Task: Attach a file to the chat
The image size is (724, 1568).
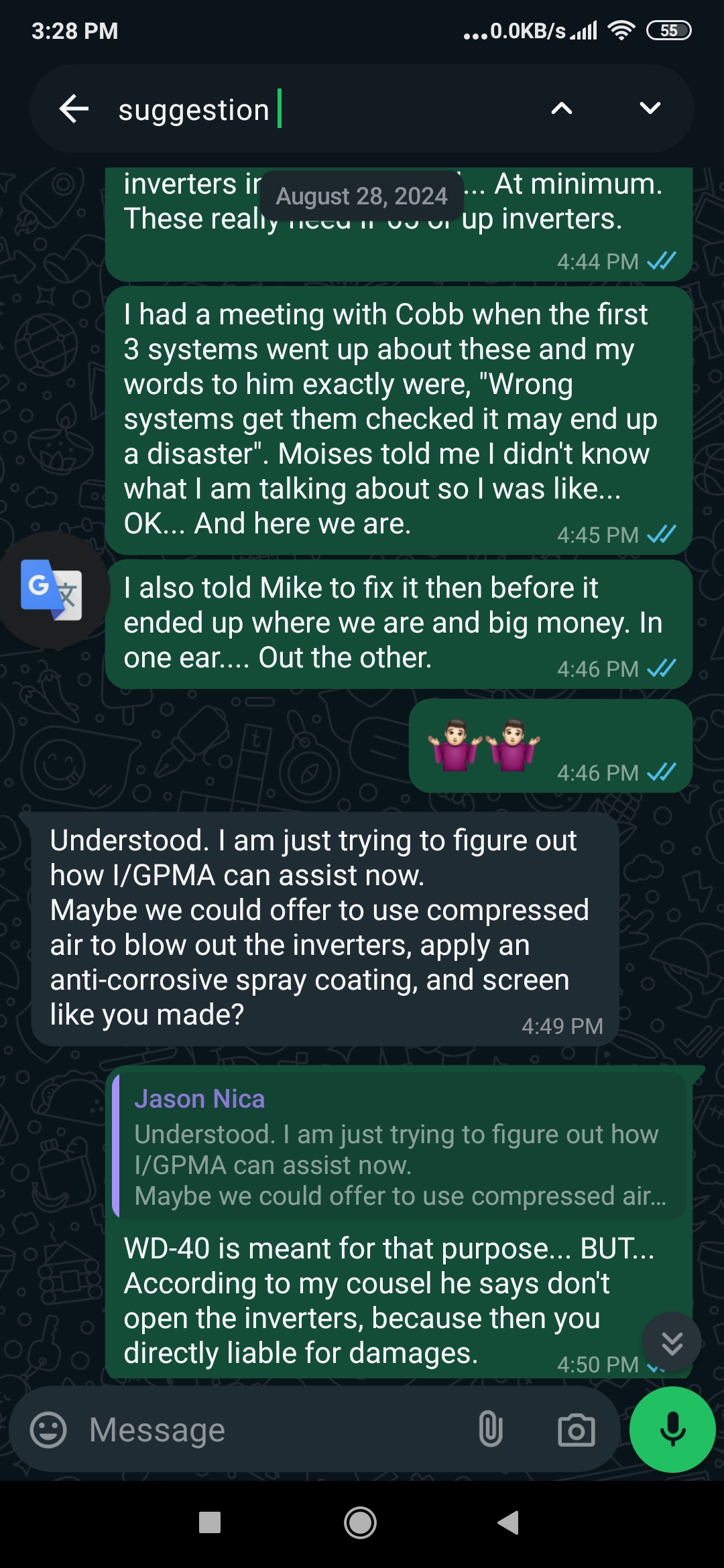Action: [491, 1430]
